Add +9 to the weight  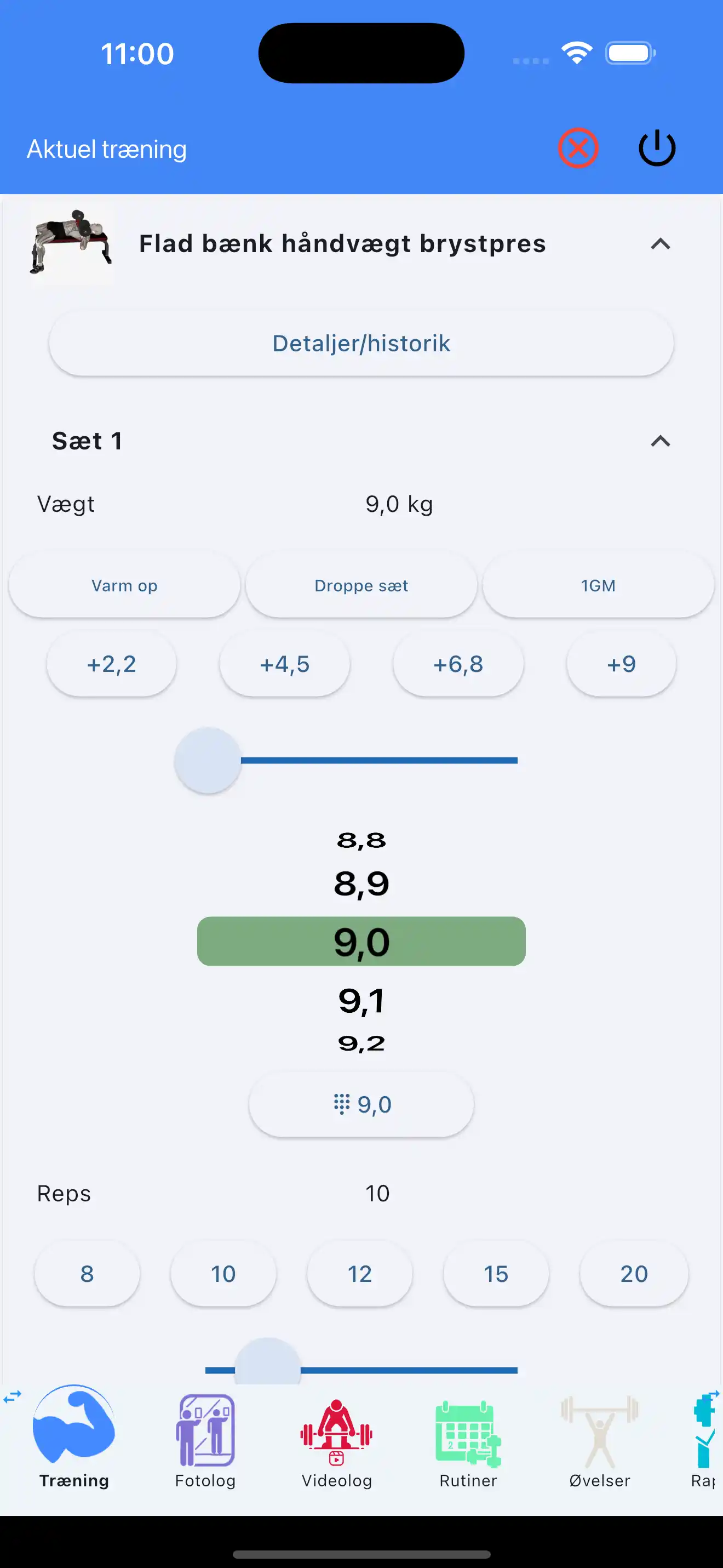click(x=621, y=664)
